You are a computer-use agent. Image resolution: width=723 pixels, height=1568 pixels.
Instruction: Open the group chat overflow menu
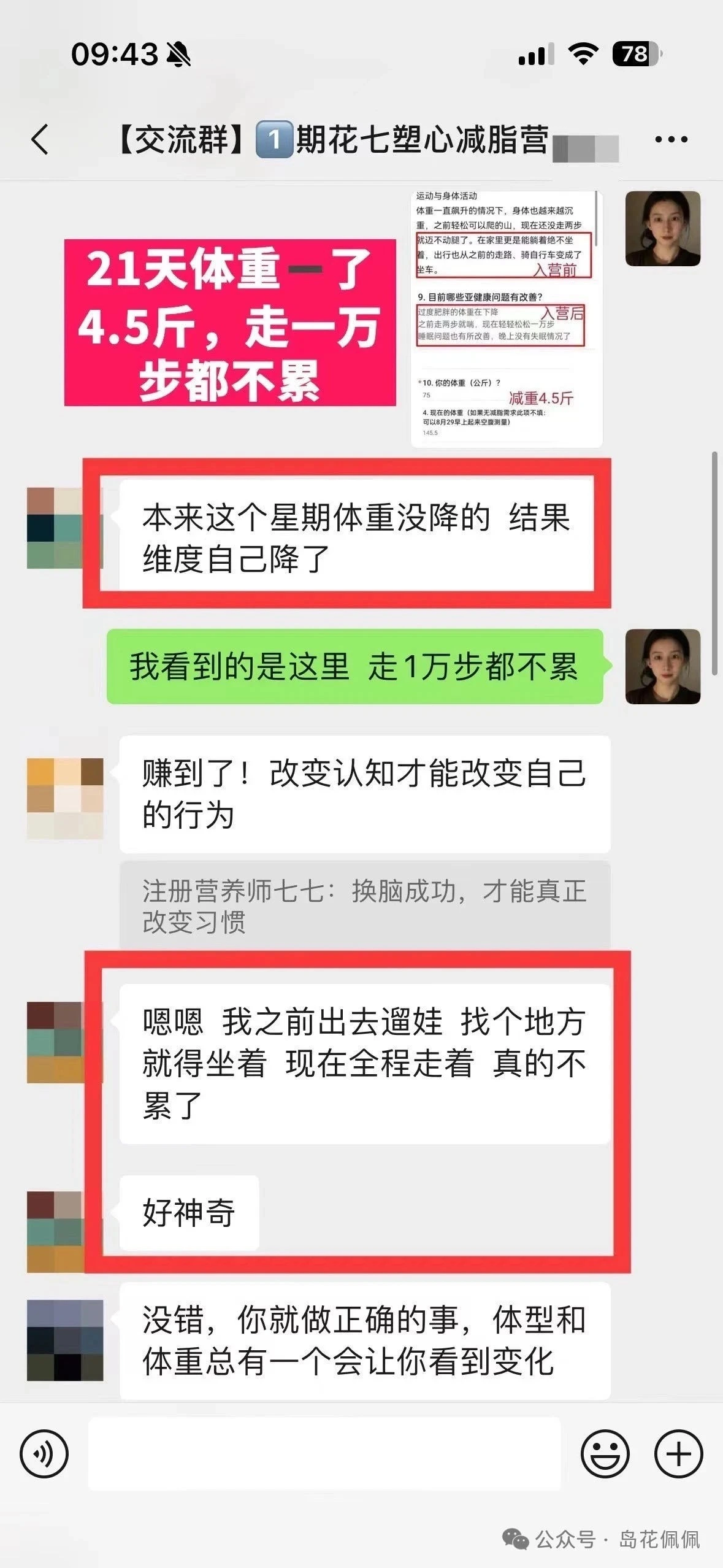click(671, 140)
